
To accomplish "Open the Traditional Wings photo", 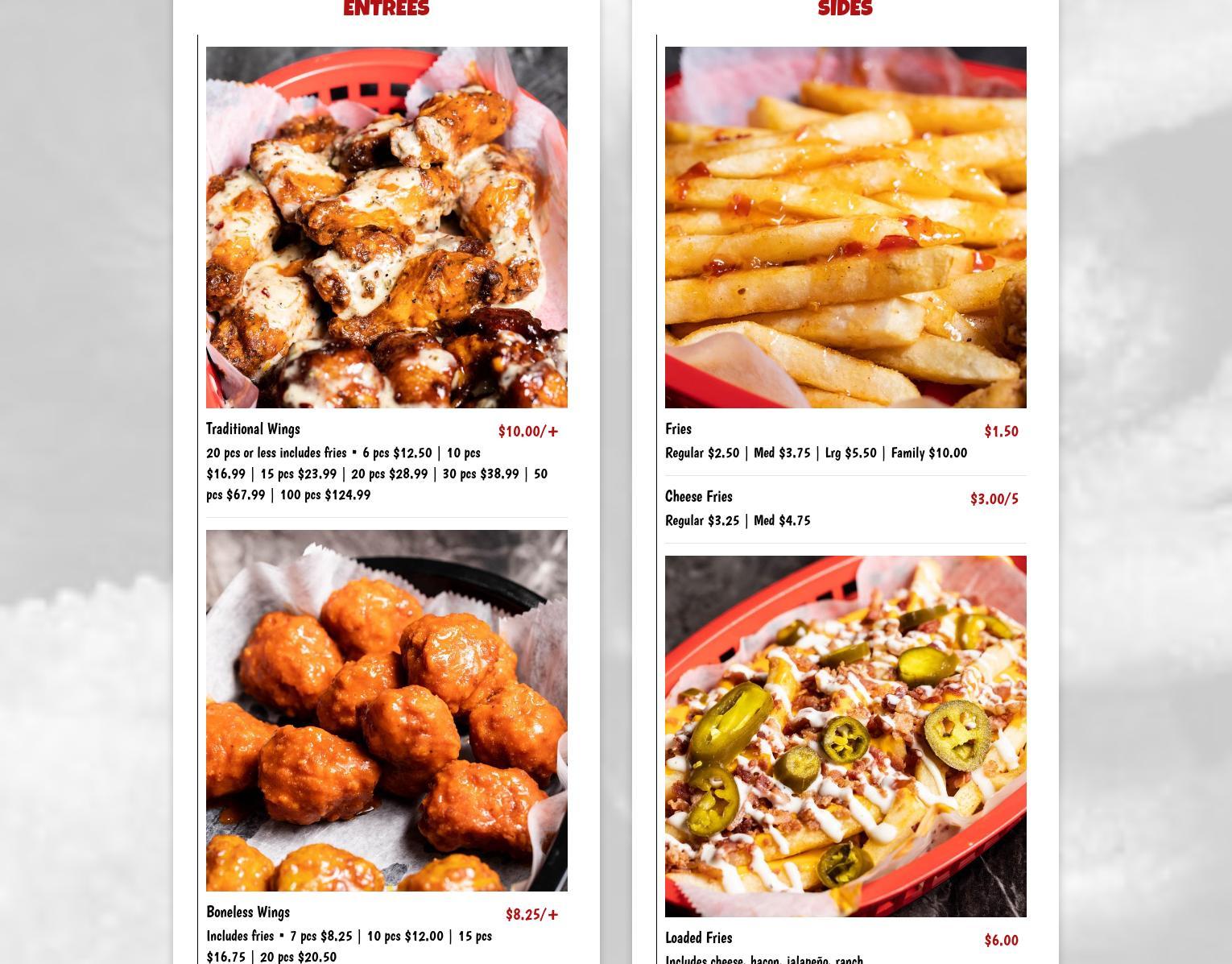I will [387, 227].
